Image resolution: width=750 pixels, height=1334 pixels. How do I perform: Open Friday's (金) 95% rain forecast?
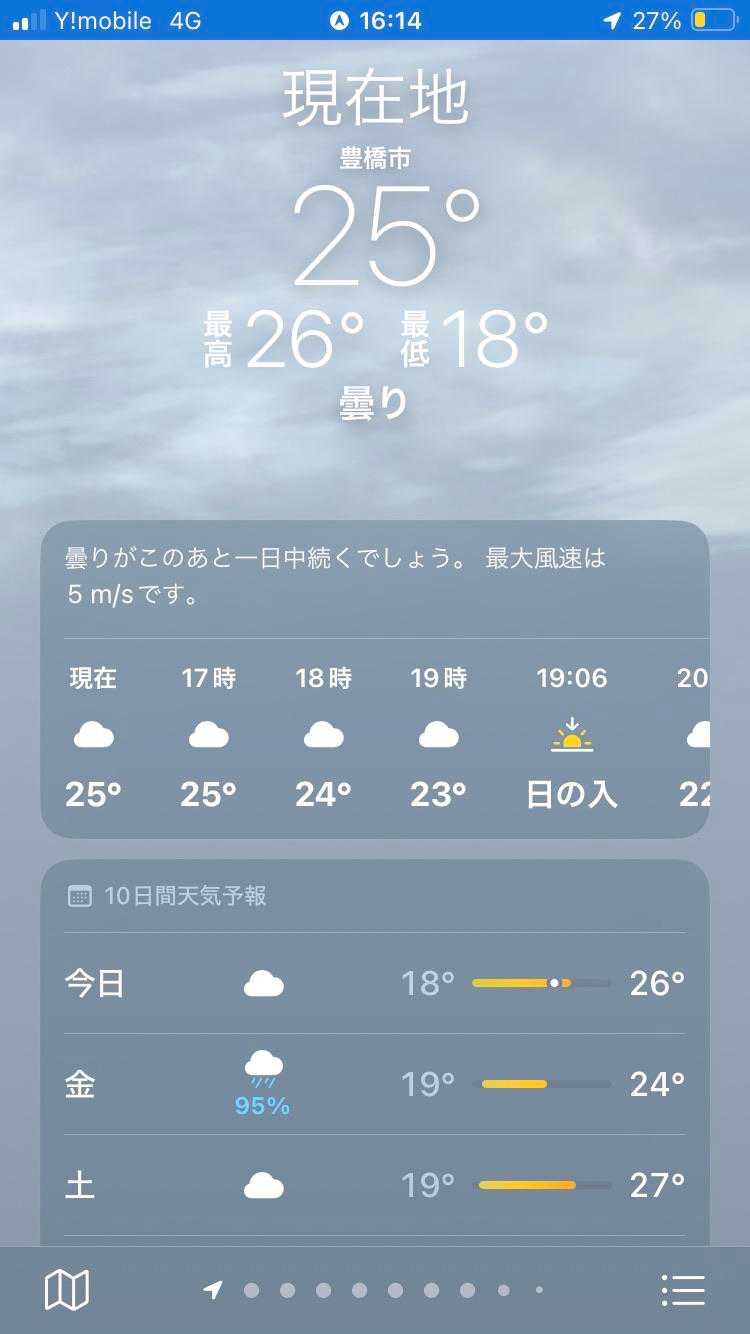click(375, 1085)
